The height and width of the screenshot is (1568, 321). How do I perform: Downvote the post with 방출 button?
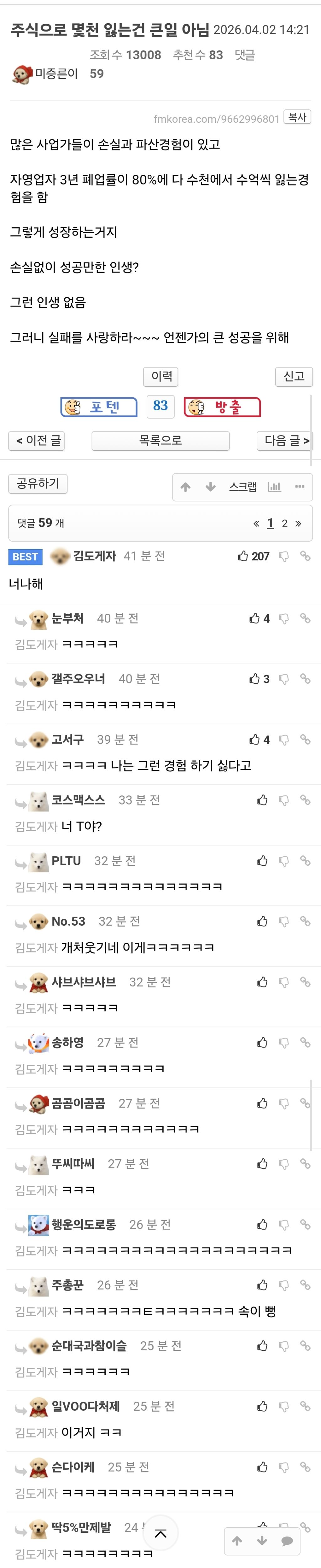(x=222, y=407)
